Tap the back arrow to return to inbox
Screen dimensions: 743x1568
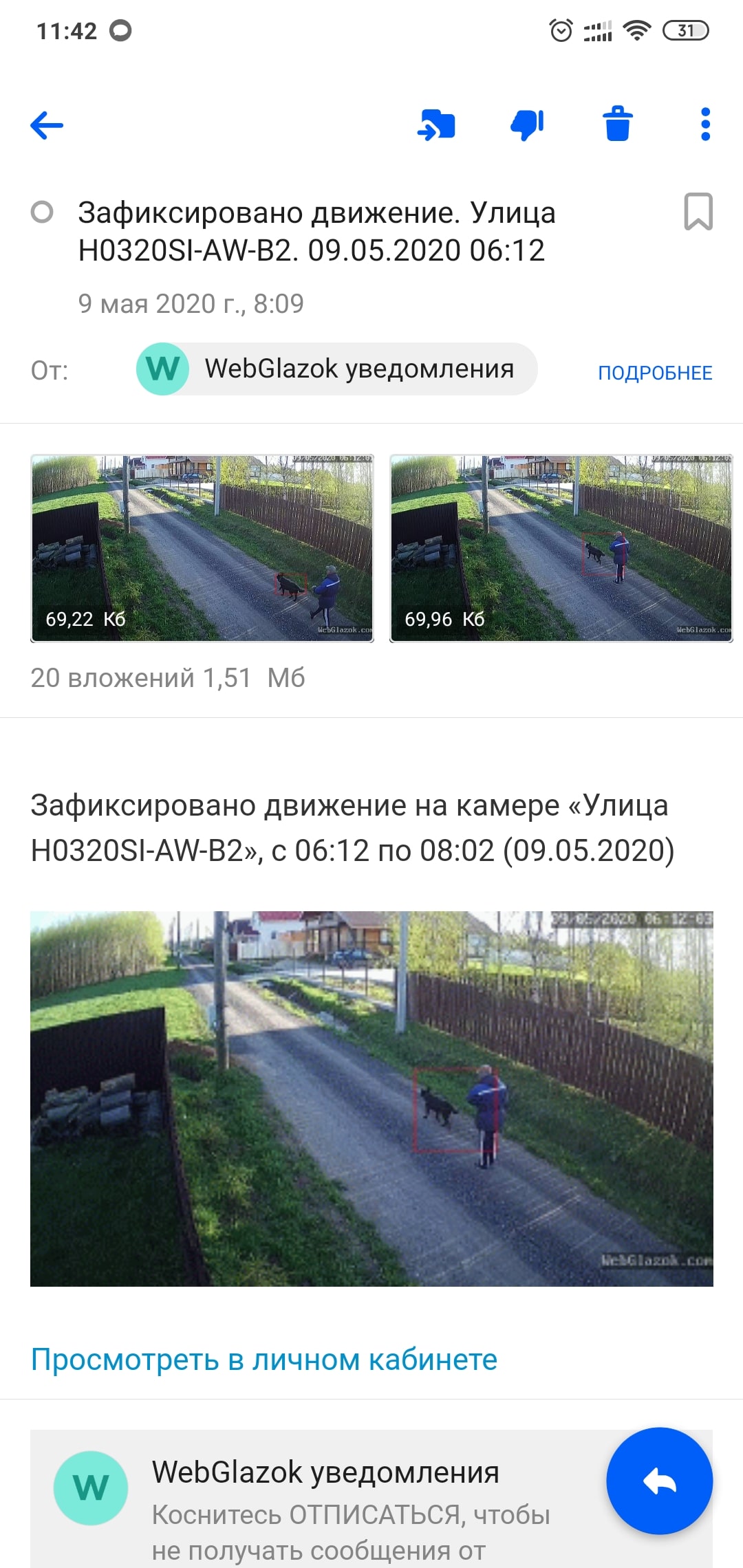[46, 125]
